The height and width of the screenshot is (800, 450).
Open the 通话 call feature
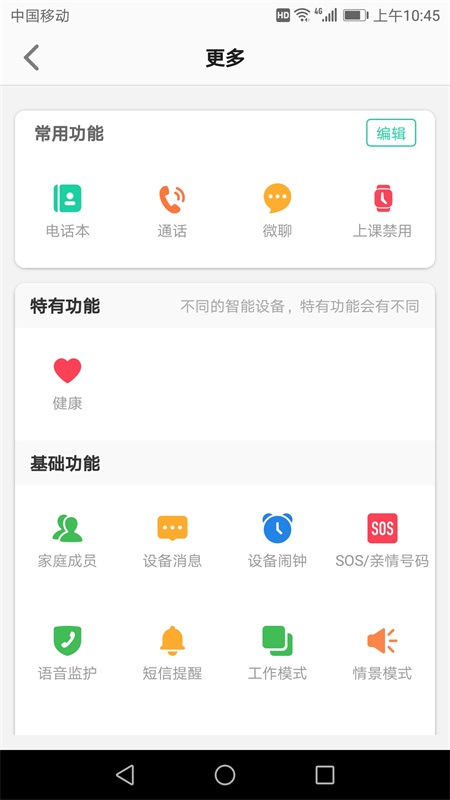pos(172,211)
